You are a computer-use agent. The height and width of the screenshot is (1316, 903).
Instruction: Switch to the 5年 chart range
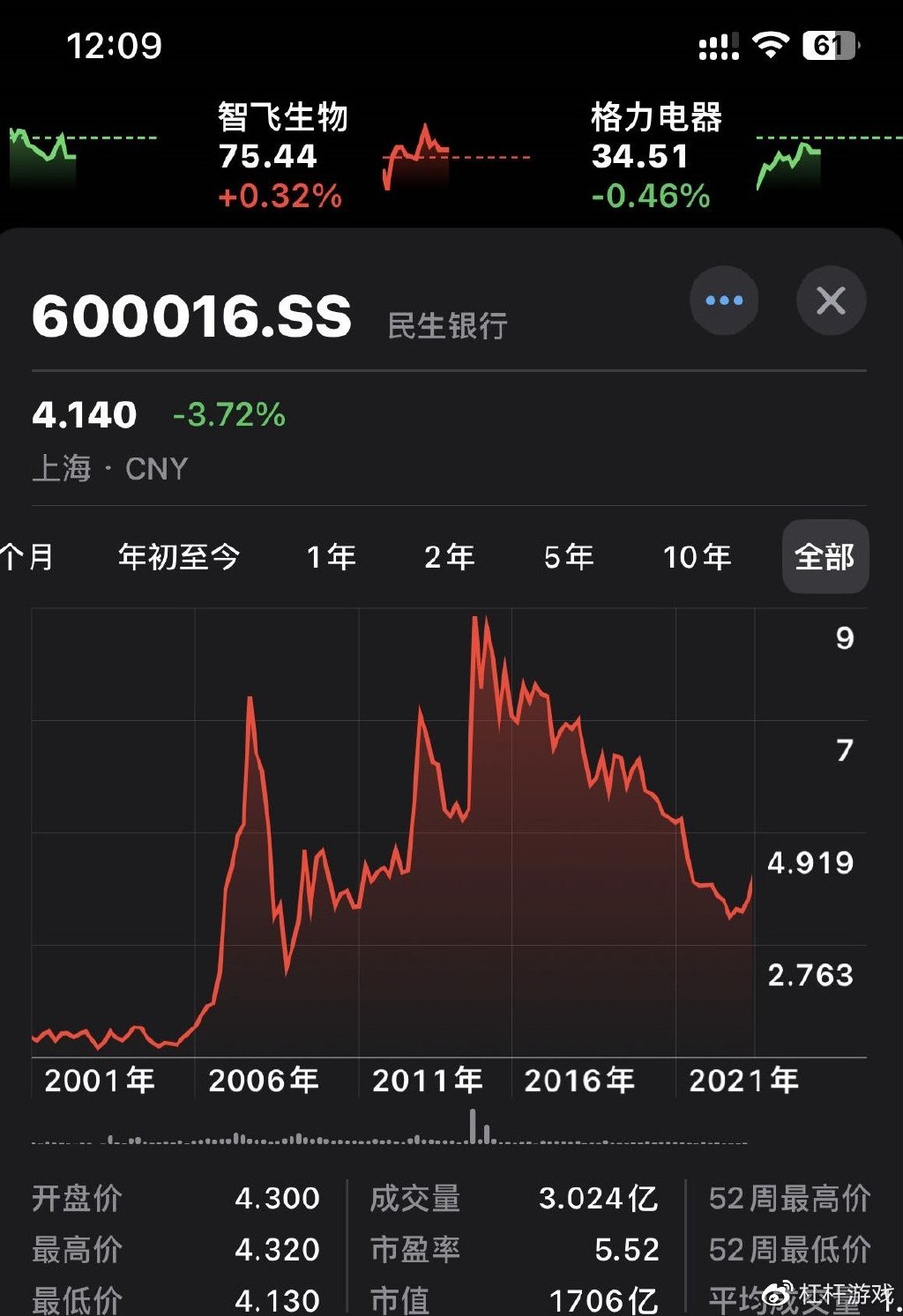568,557
